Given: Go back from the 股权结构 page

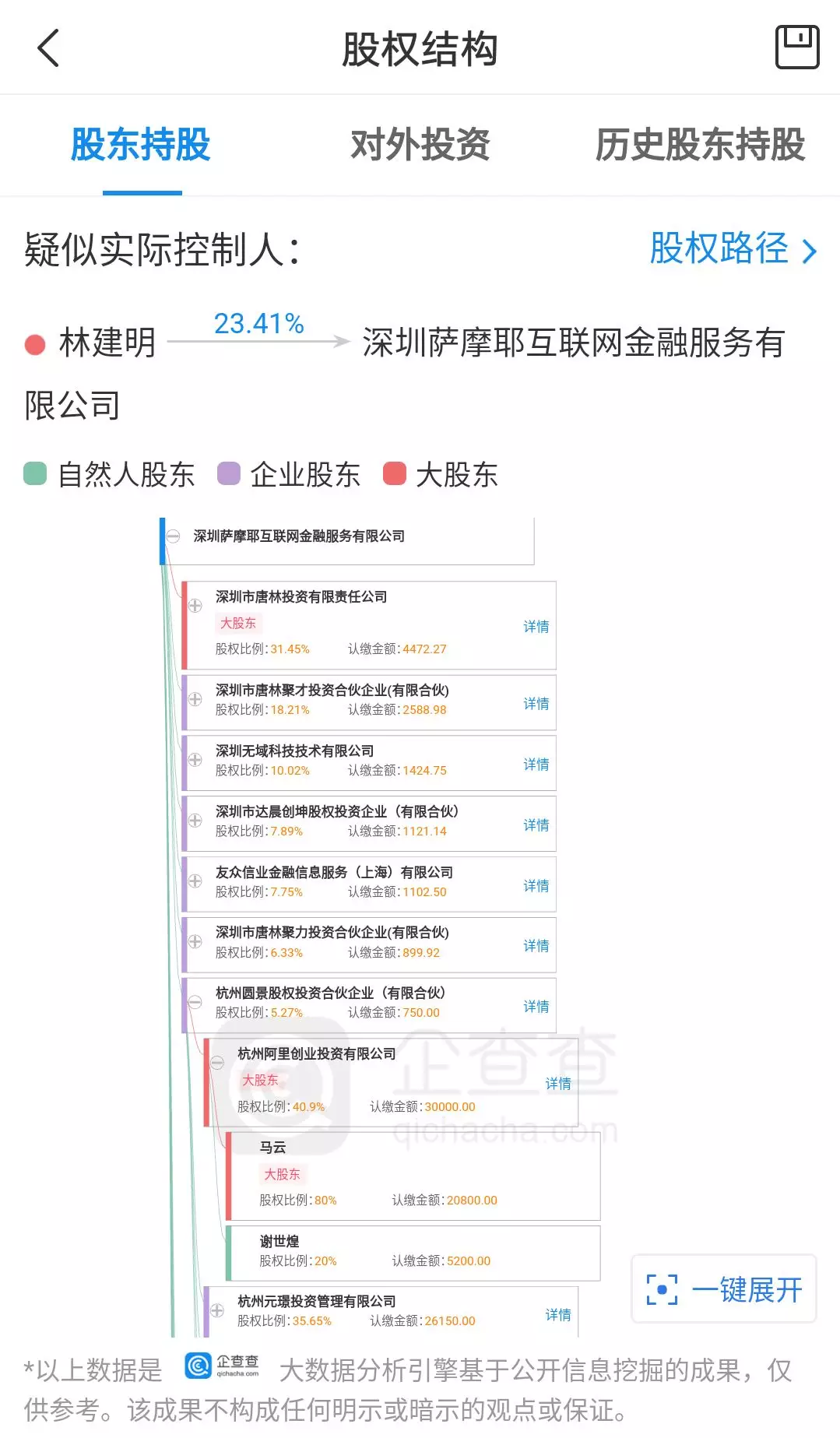Looking at the screenshot, I should pyautogui.click(x=48, y=48).
